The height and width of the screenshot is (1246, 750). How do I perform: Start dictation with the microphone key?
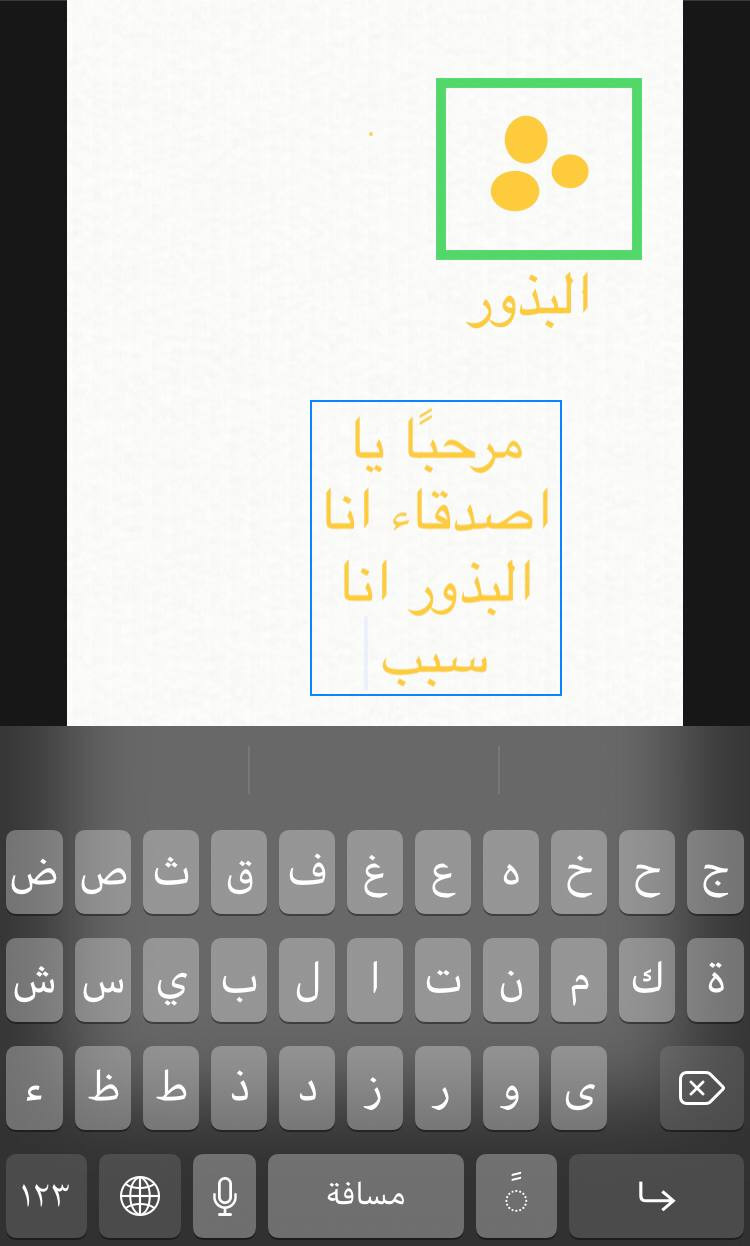(x=225, y=1196)
